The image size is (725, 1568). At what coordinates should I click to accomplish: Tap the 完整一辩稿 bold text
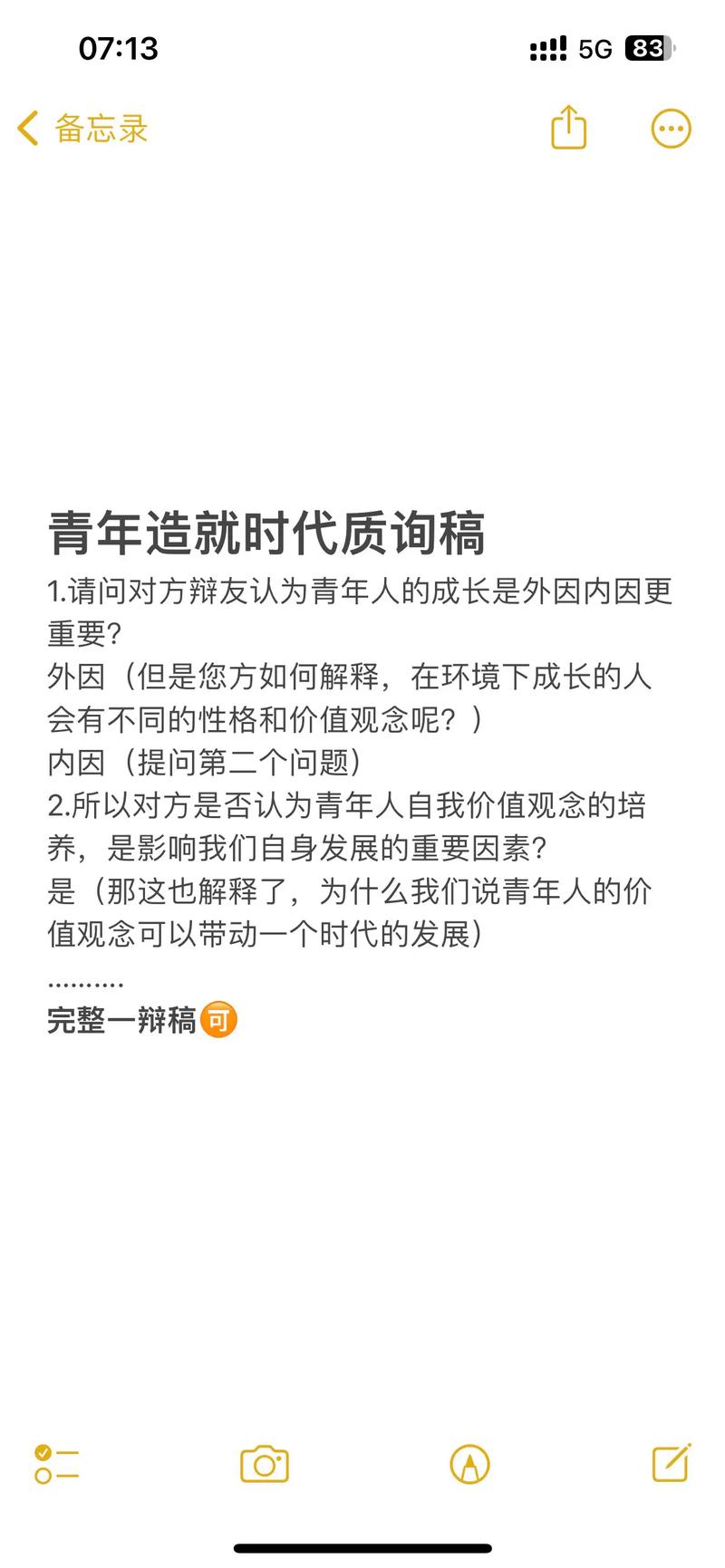click(121, 1019)
